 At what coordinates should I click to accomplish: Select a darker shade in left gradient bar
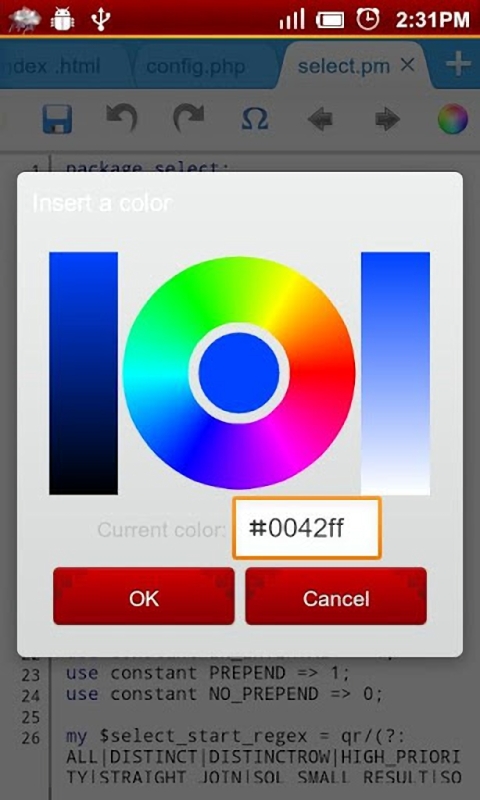click(83, 373)
